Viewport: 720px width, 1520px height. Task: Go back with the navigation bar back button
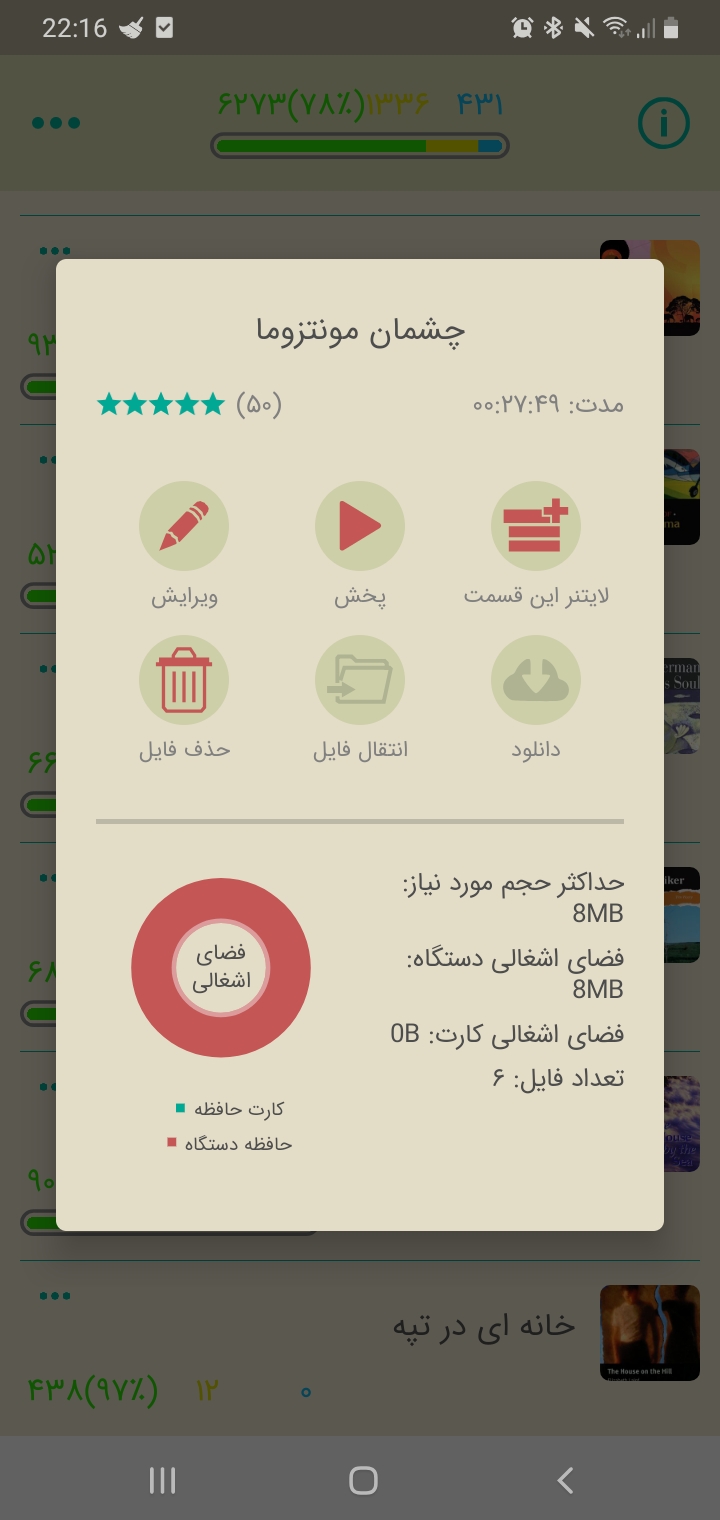pyautogui.click(x=565, y=1480)
